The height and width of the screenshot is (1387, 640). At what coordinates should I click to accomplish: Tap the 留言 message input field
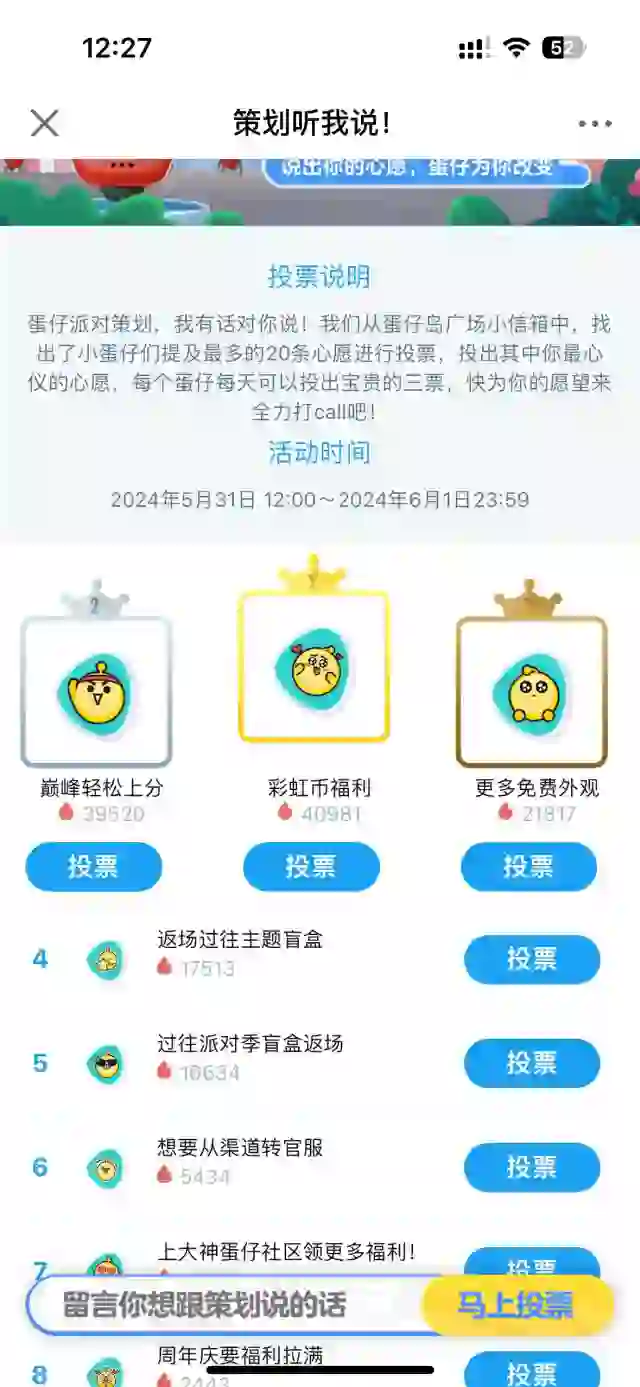click(220, 1305)
